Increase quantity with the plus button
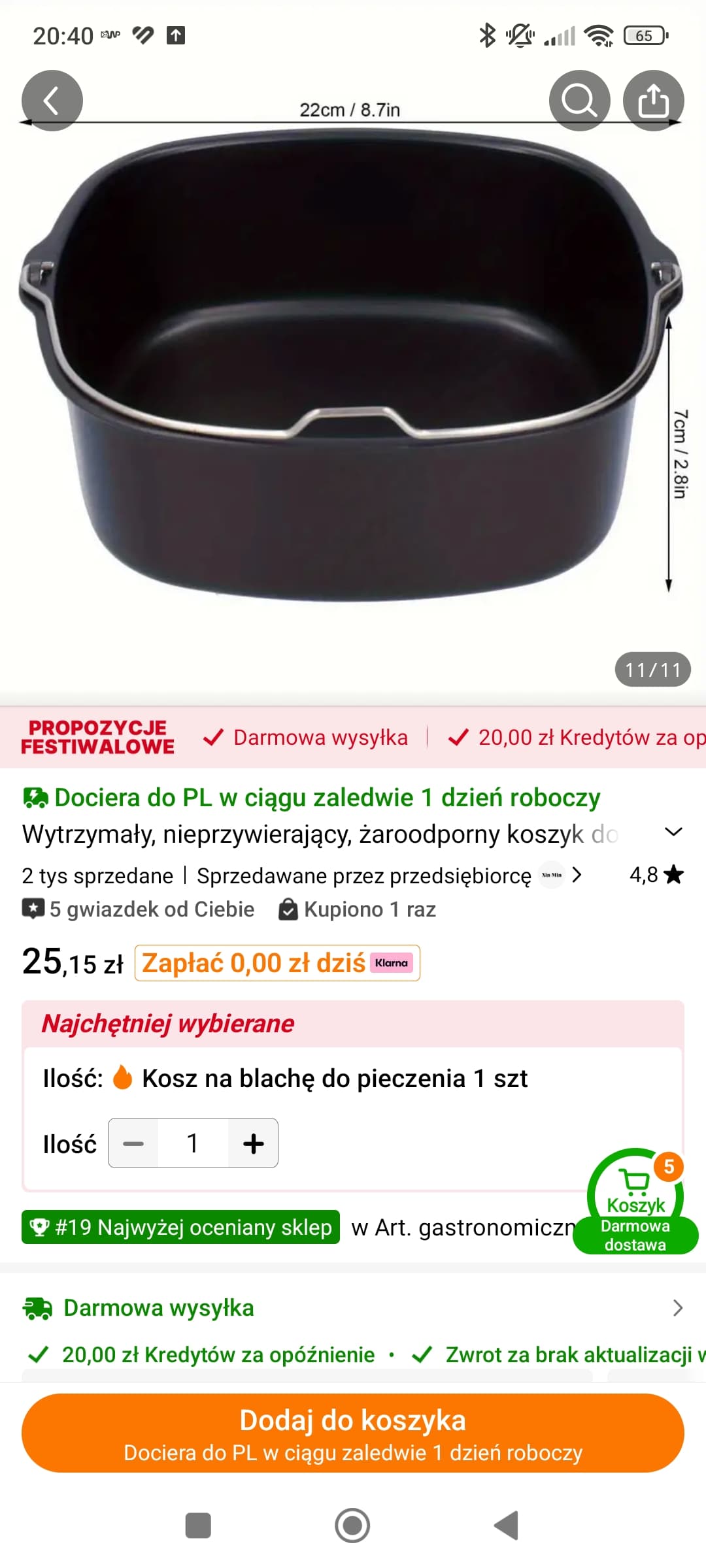This screenshot has width=706, height=1568. [x=253, y=1143]
